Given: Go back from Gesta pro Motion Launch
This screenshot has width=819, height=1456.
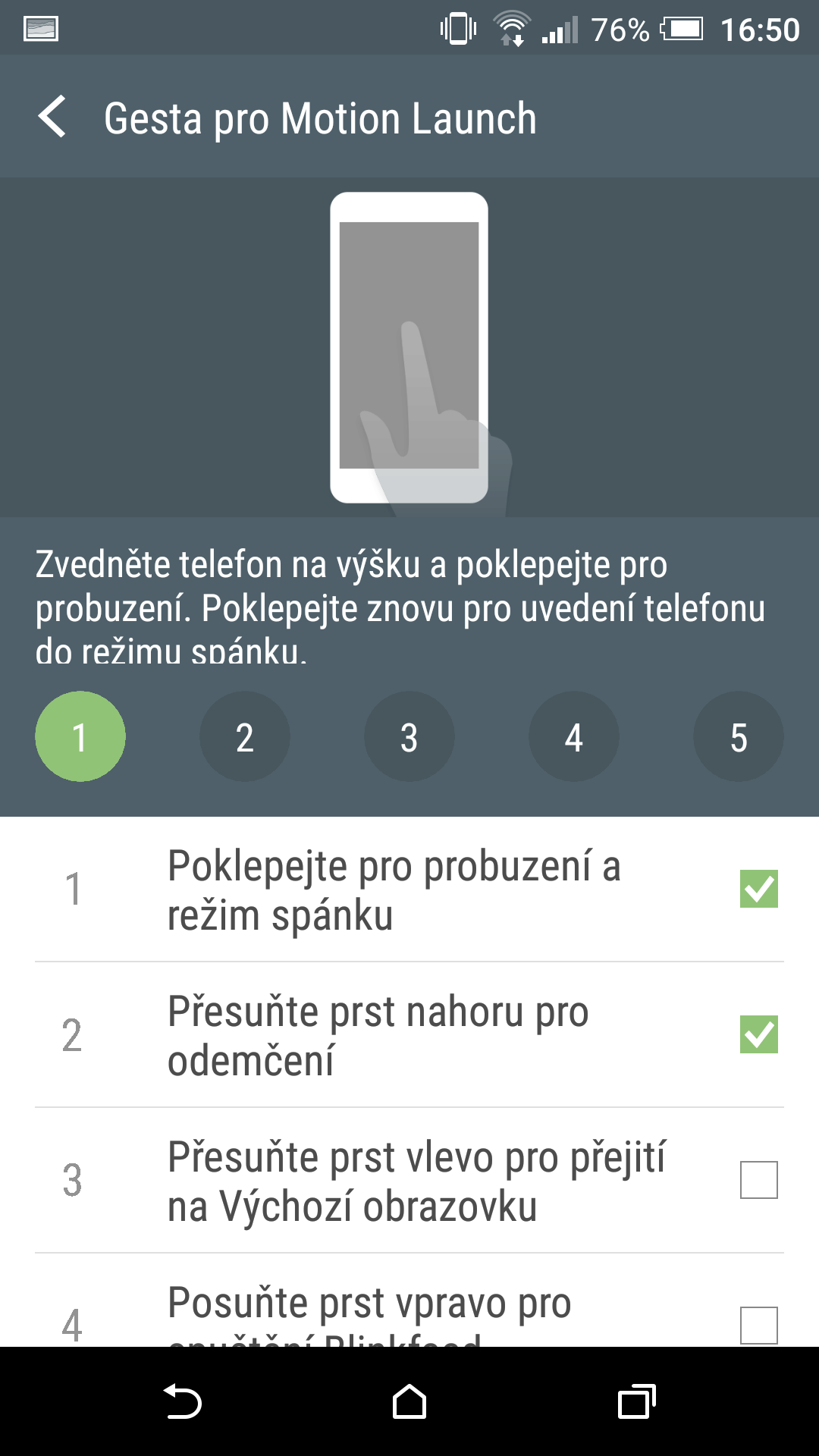Looking at the screenshot, I should (52, 118).
